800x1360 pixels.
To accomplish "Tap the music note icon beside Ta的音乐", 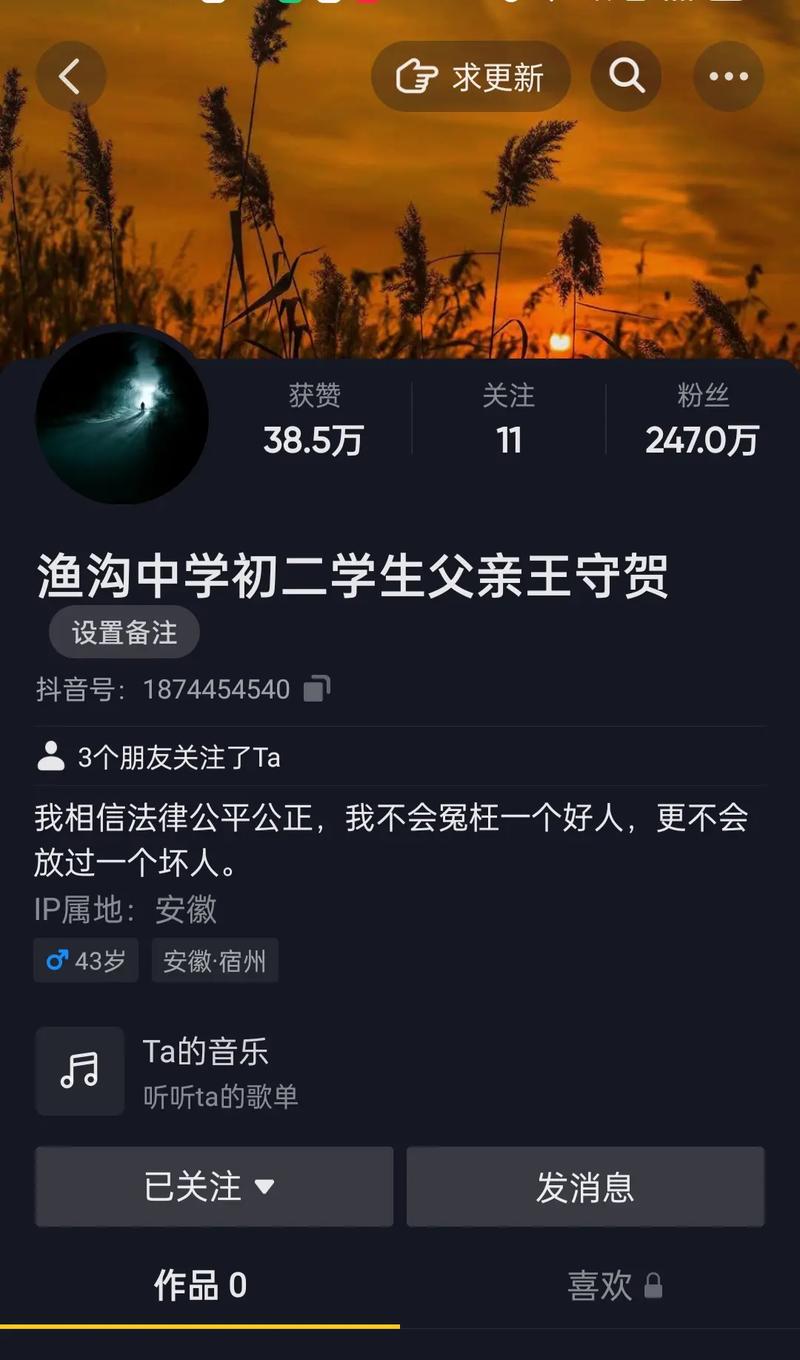I will tap(80, 1070).
